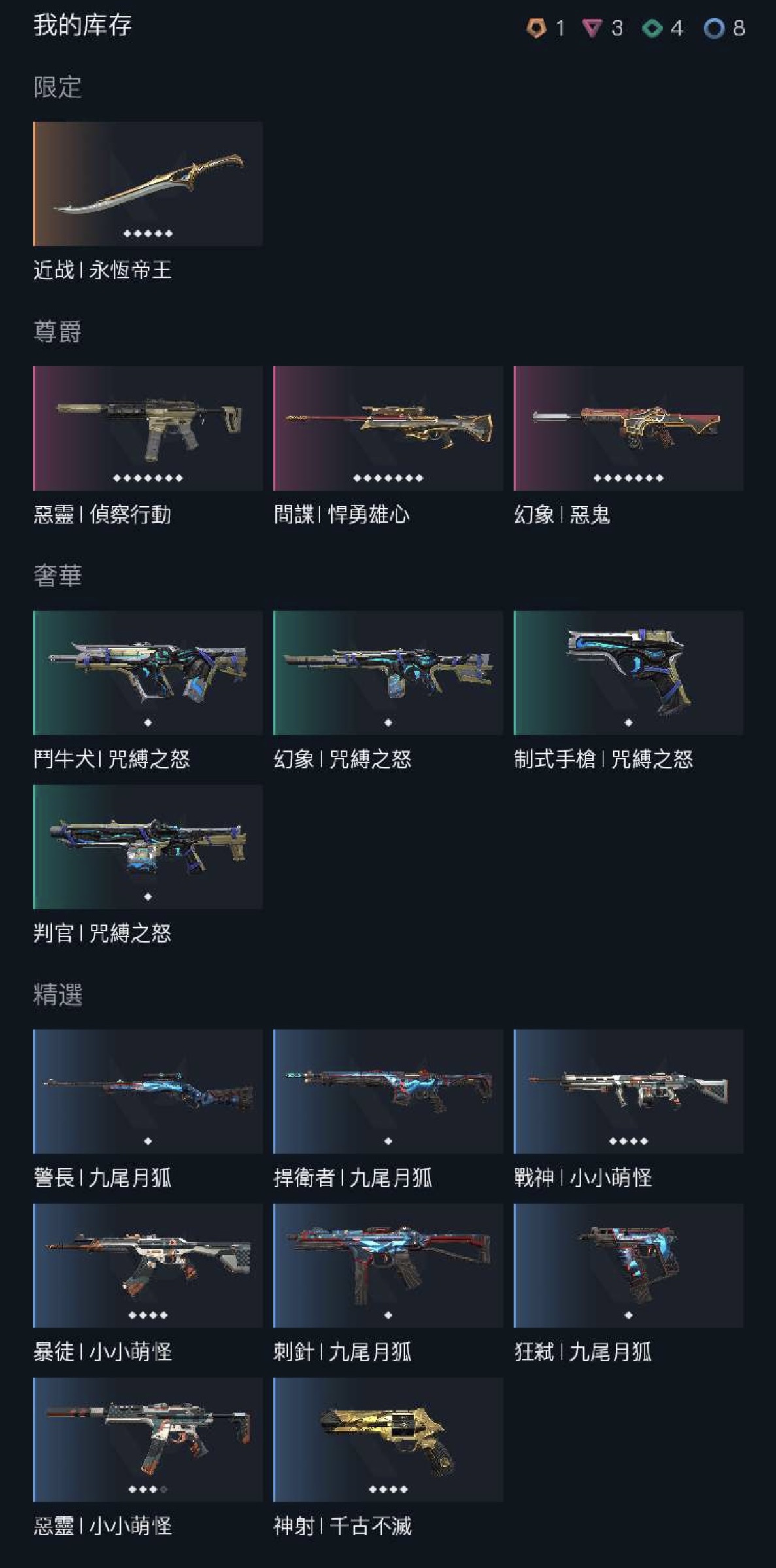Select the 判官 | 咒縛之怒 skin
This screenshot has width=776, height=1568.
148,846
